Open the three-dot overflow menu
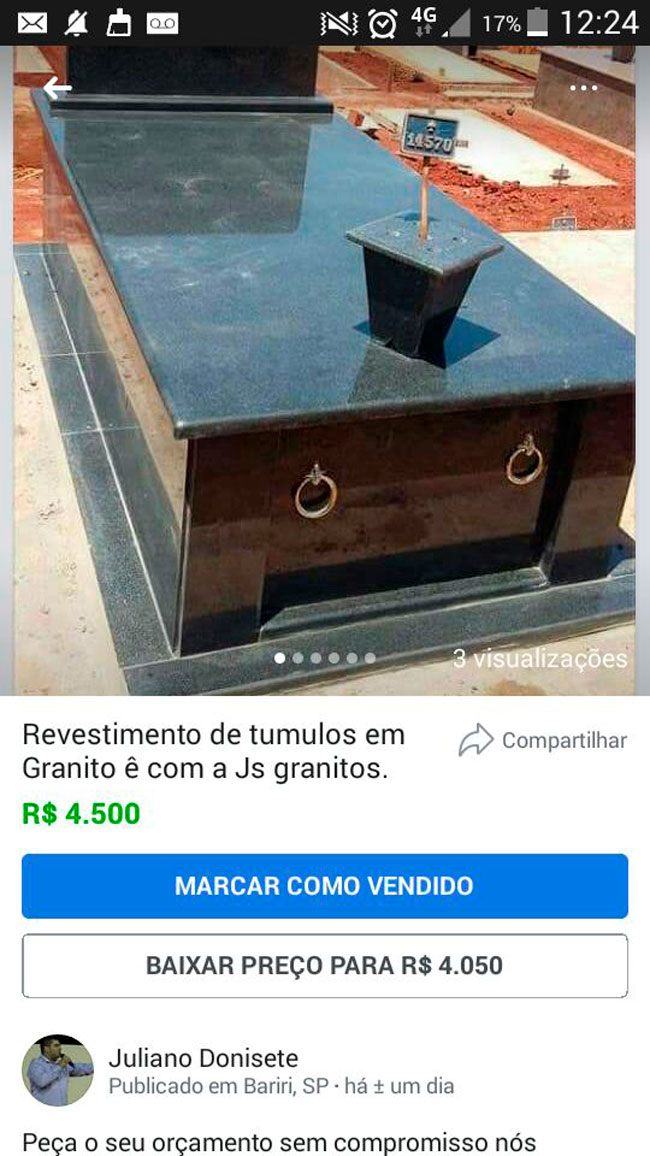This screenshot has height=1156, width=650. [x=583, y=88]
